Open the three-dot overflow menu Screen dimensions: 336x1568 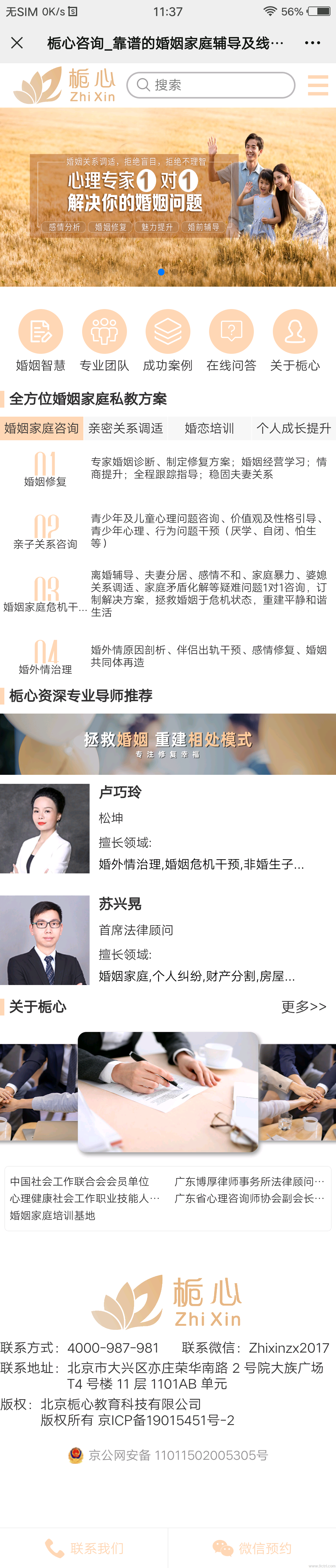click(312, 43)
